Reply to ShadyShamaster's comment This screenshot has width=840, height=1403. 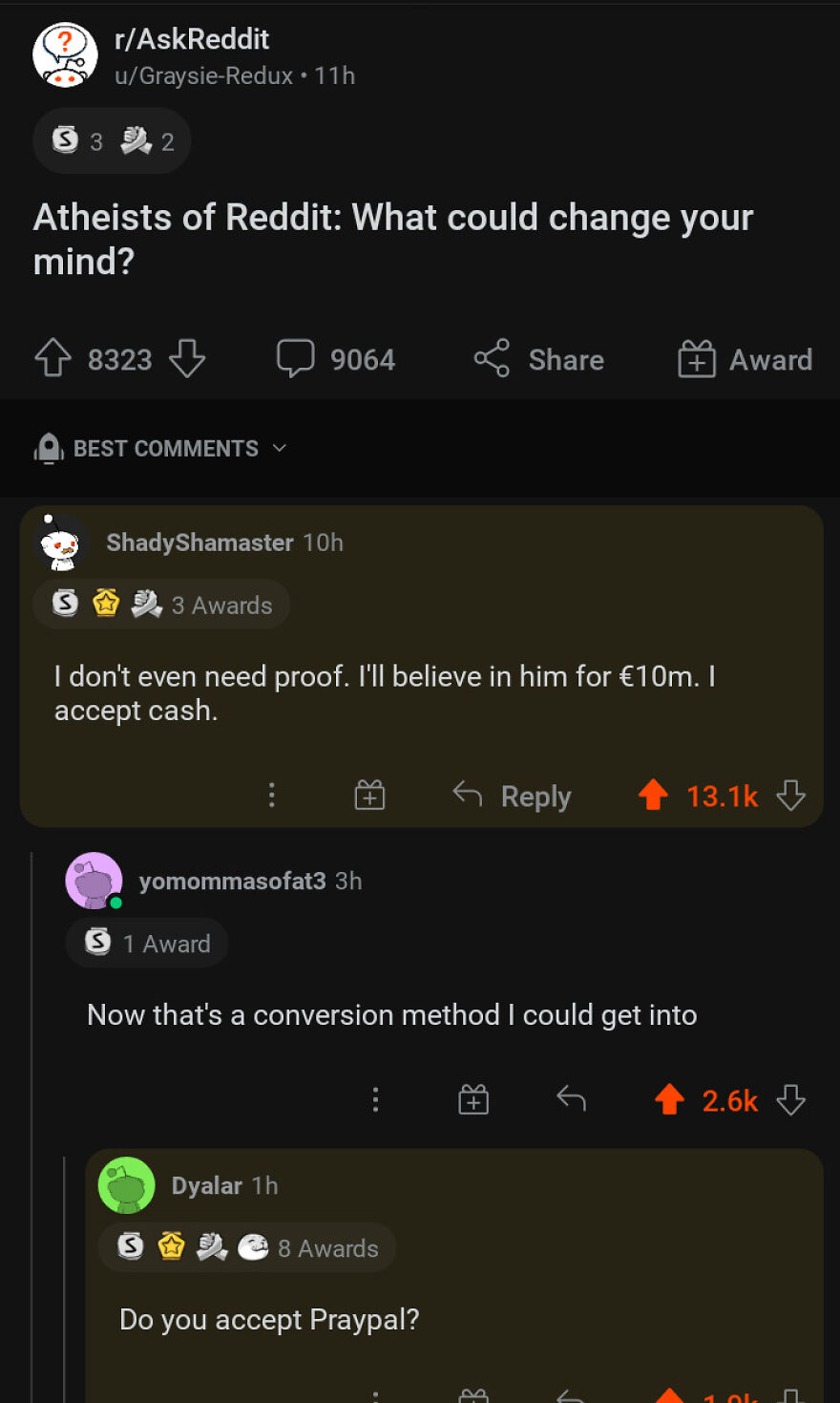click(x=513, y=796)
